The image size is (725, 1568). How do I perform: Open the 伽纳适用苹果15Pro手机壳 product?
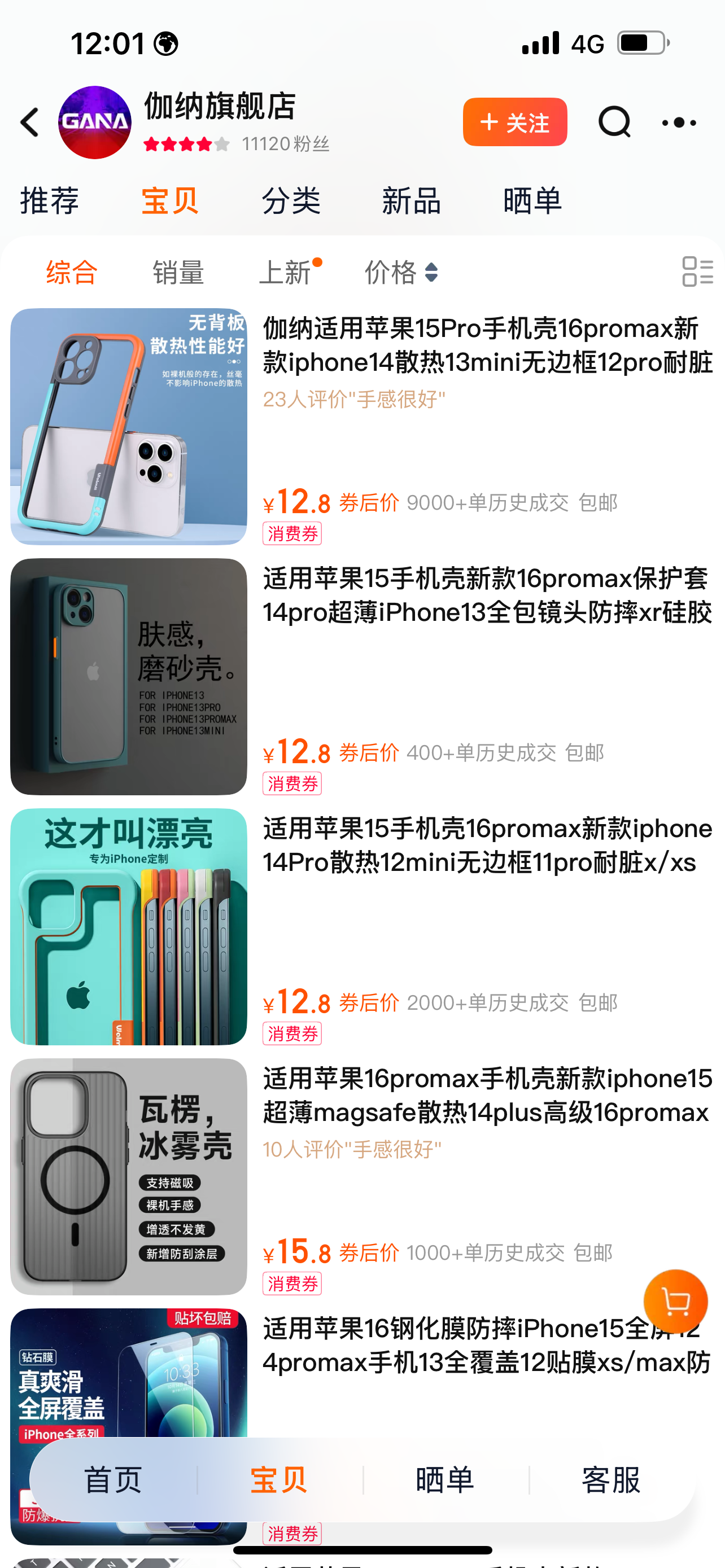[x=486, y=344]
